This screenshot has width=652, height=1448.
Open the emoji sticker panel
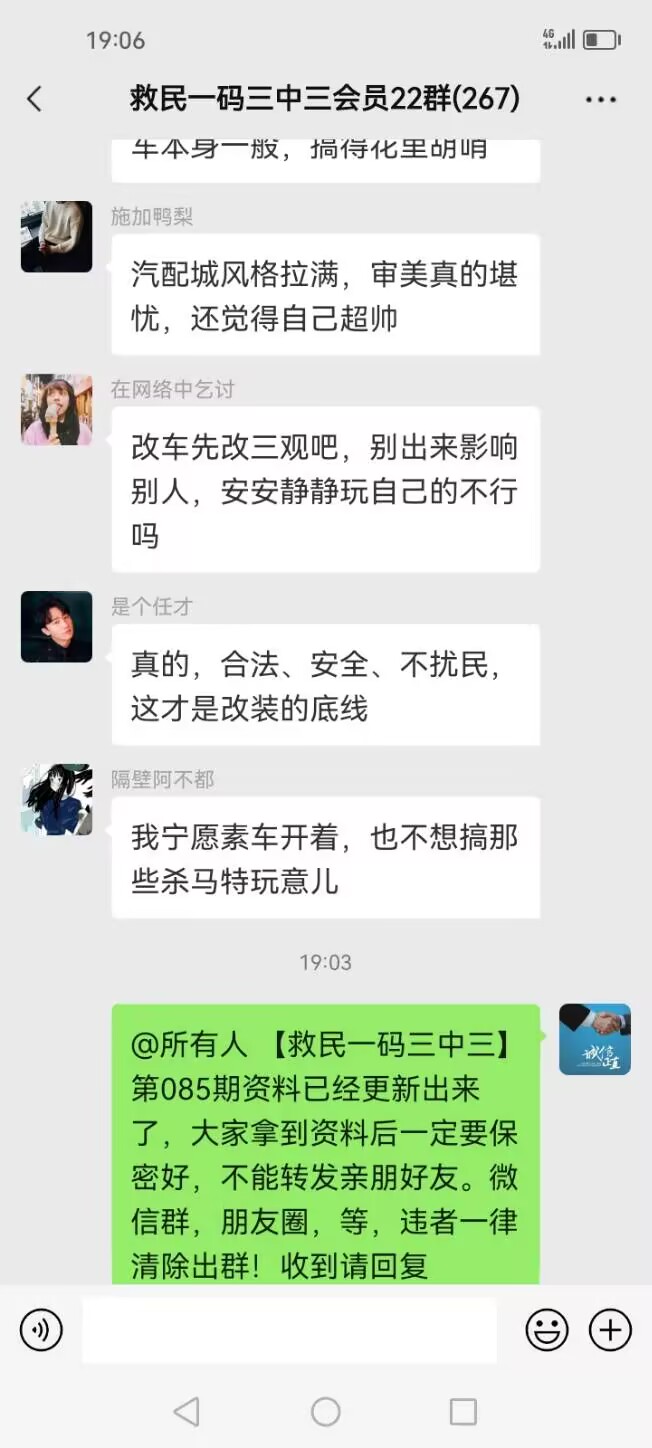(x=547, y=1330)
